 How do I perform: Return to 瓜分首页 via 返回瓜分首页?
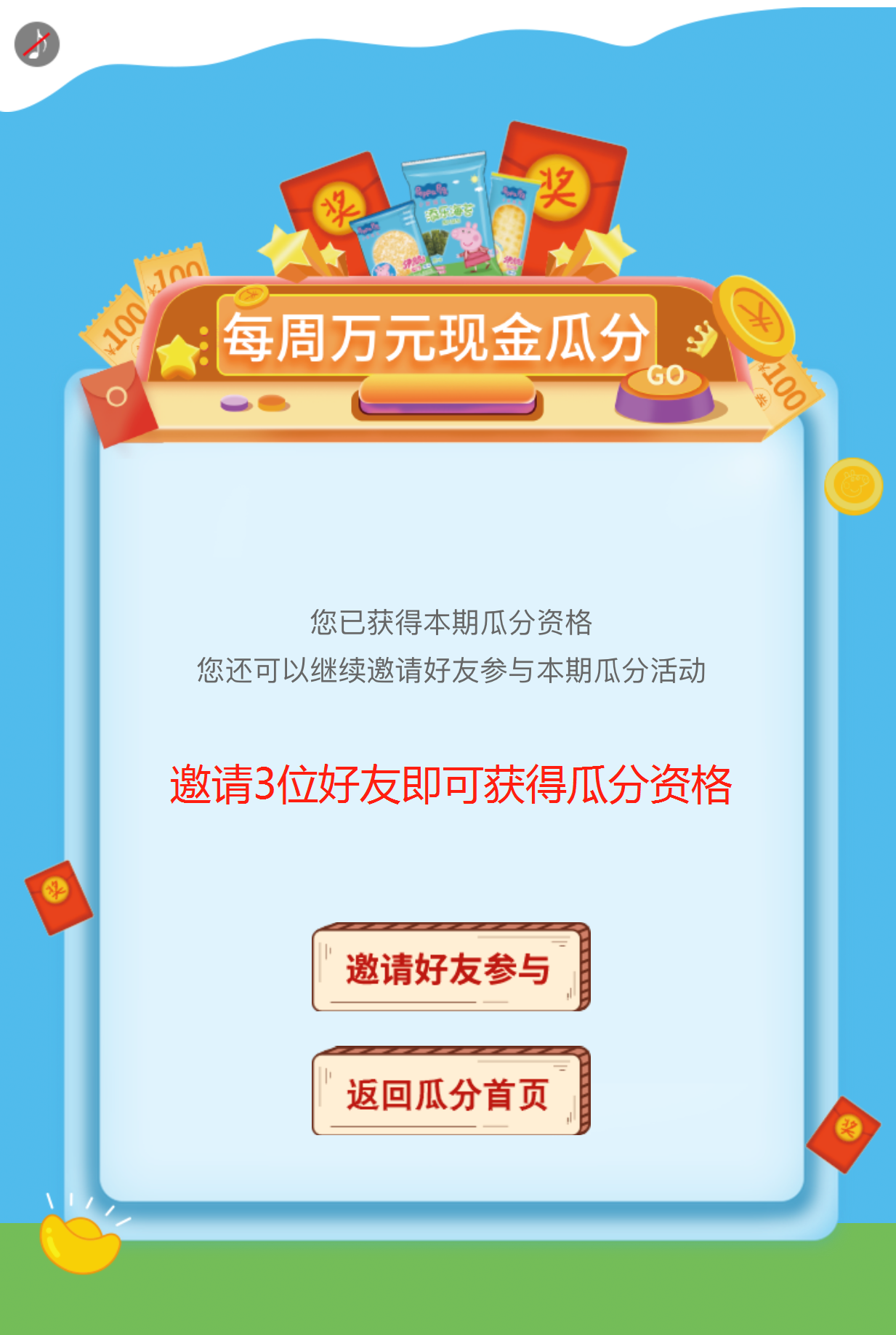coord(450,1092)
